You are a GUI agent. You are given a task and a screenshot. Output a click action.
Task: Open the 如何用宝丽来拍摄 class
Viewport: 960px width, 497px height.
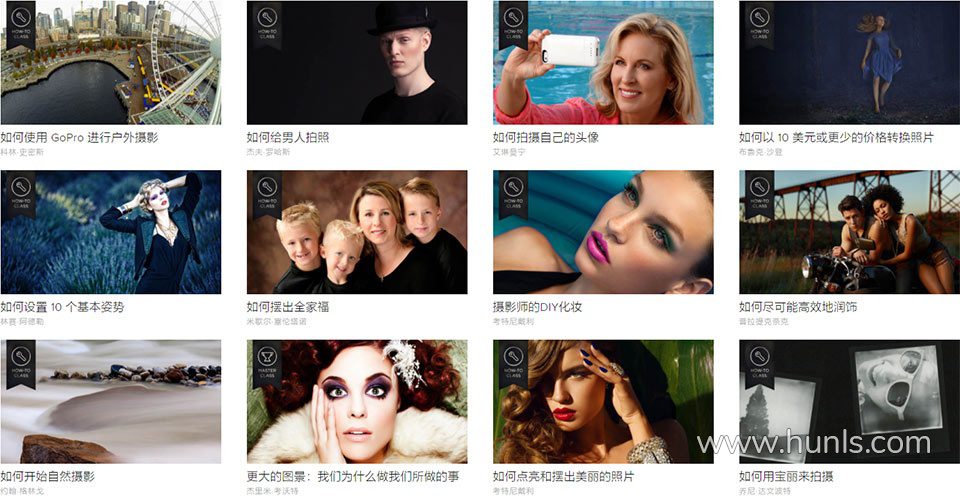pos(849,400)
